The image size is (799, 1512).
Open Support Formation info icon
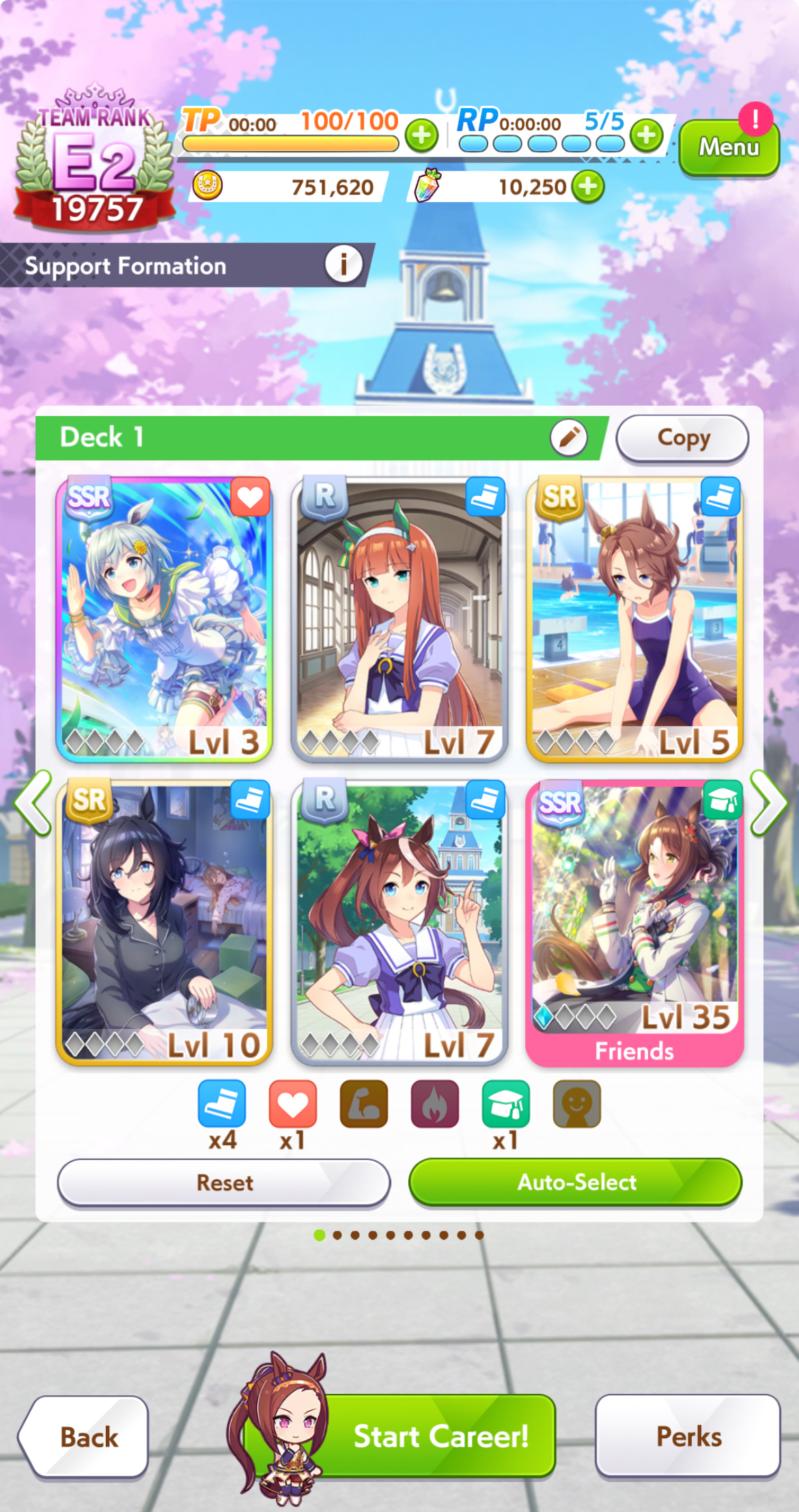click(x=344, y=264)
